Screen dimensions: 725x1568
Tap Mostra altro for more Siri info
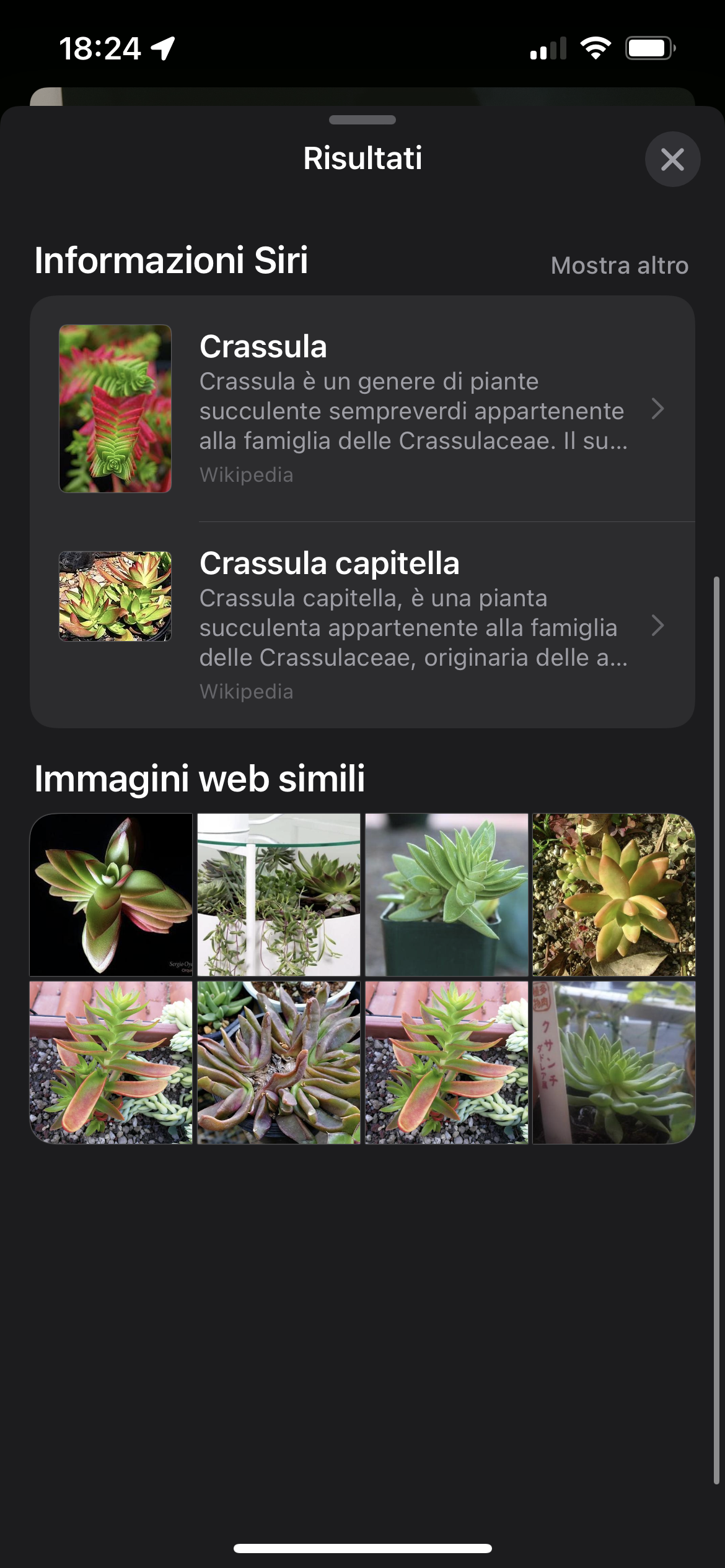pos(619,266)
